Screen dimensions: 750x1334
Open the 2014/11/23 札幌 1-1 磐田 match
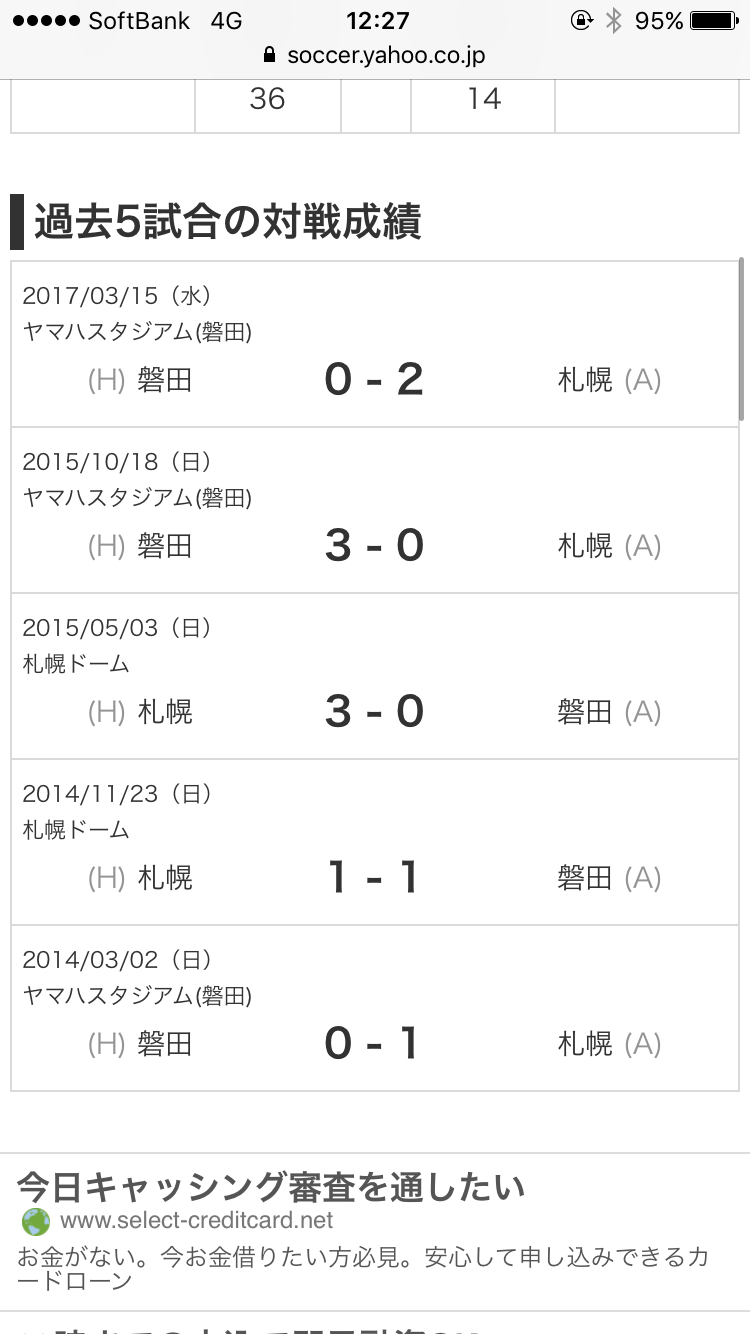pyautogui.click(x=375, y=843)
